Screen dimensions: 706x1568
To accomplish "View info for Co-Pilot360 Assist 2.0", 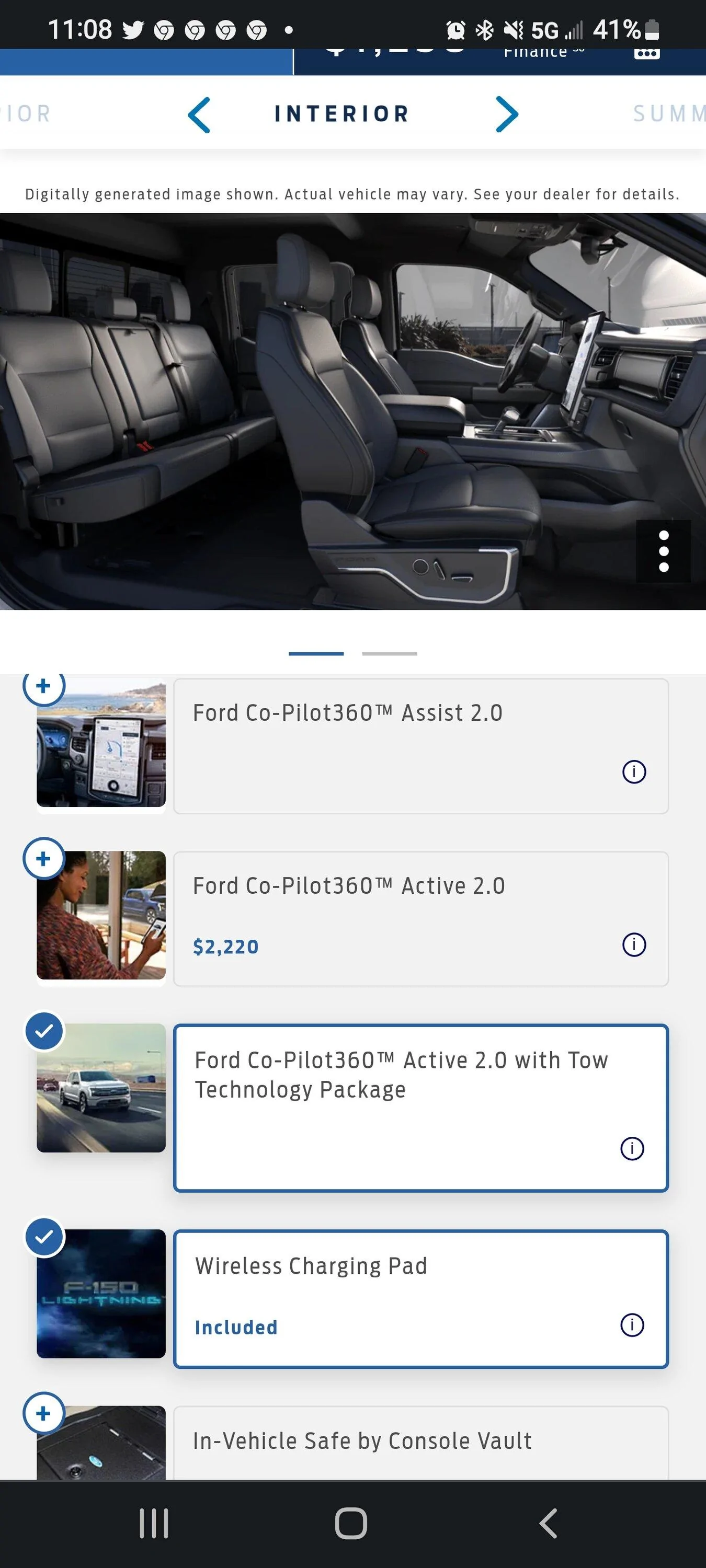I will coord(633,772).
